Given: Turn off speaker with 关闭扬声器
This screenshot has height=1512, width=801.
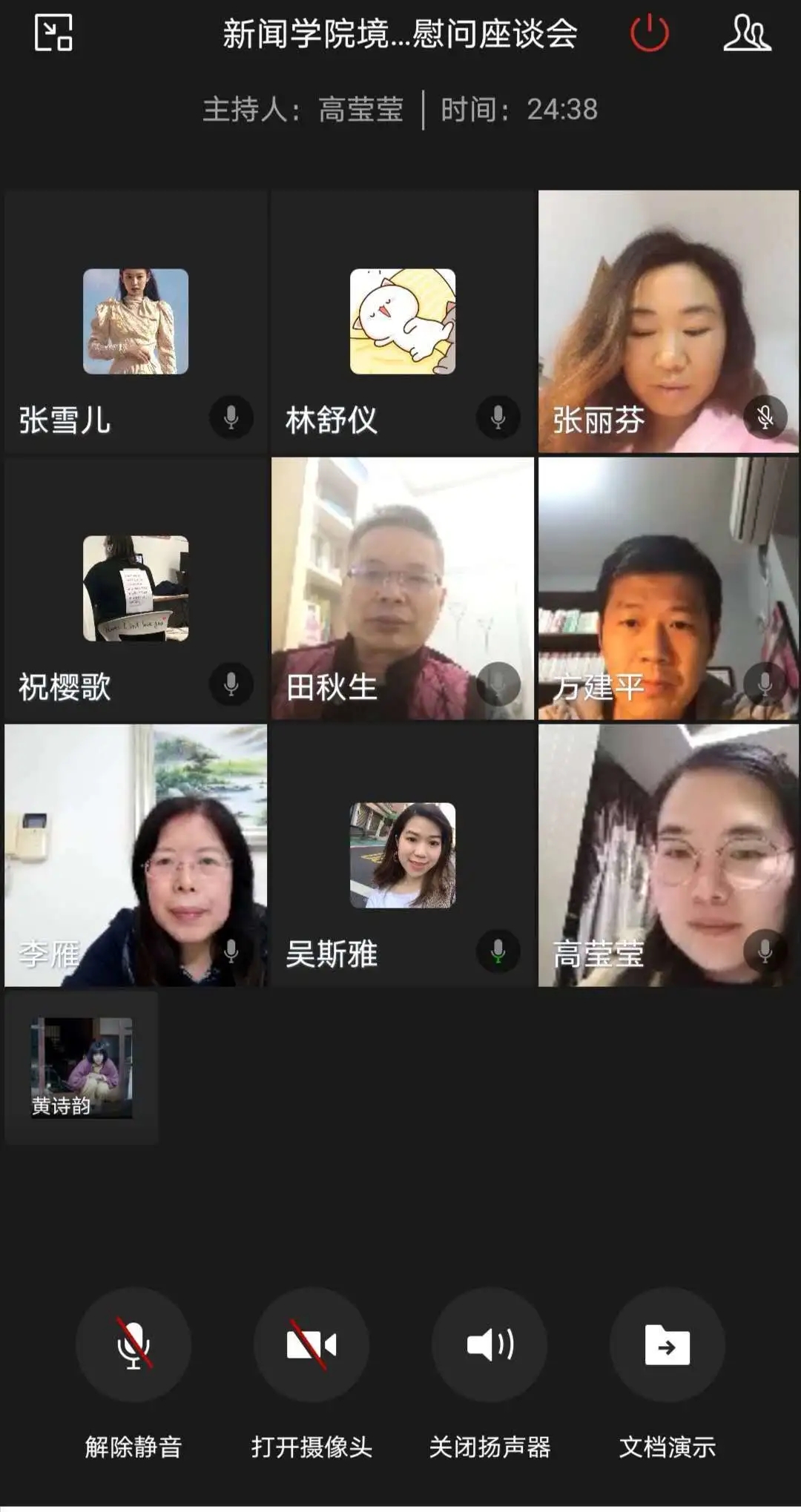Looking at the screenshot, I should pyautogui.click(x=489, y=1345).
